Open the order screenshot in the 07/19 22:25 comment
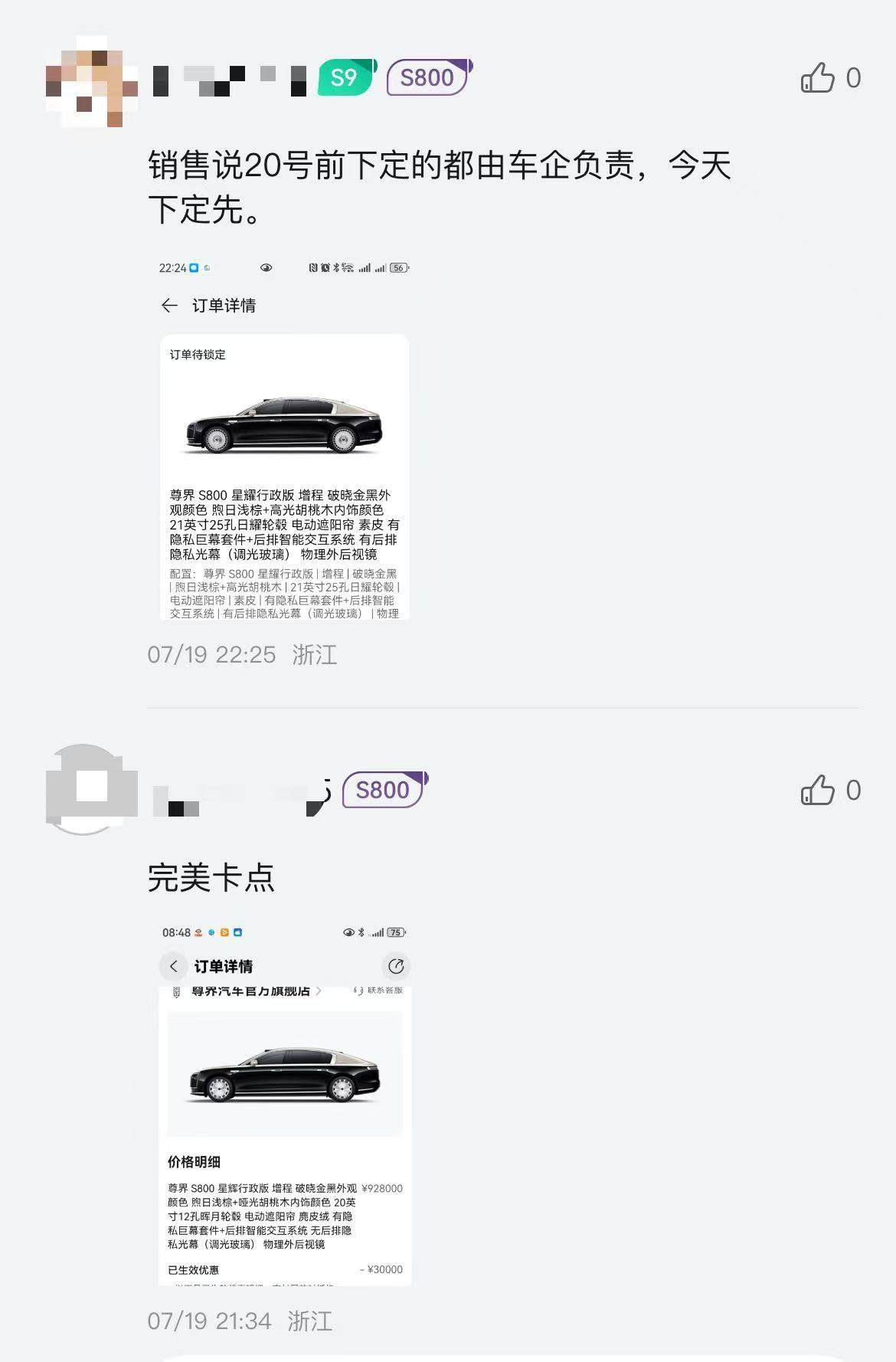This screenshot has width=896, height=1362. click(284, 438)
